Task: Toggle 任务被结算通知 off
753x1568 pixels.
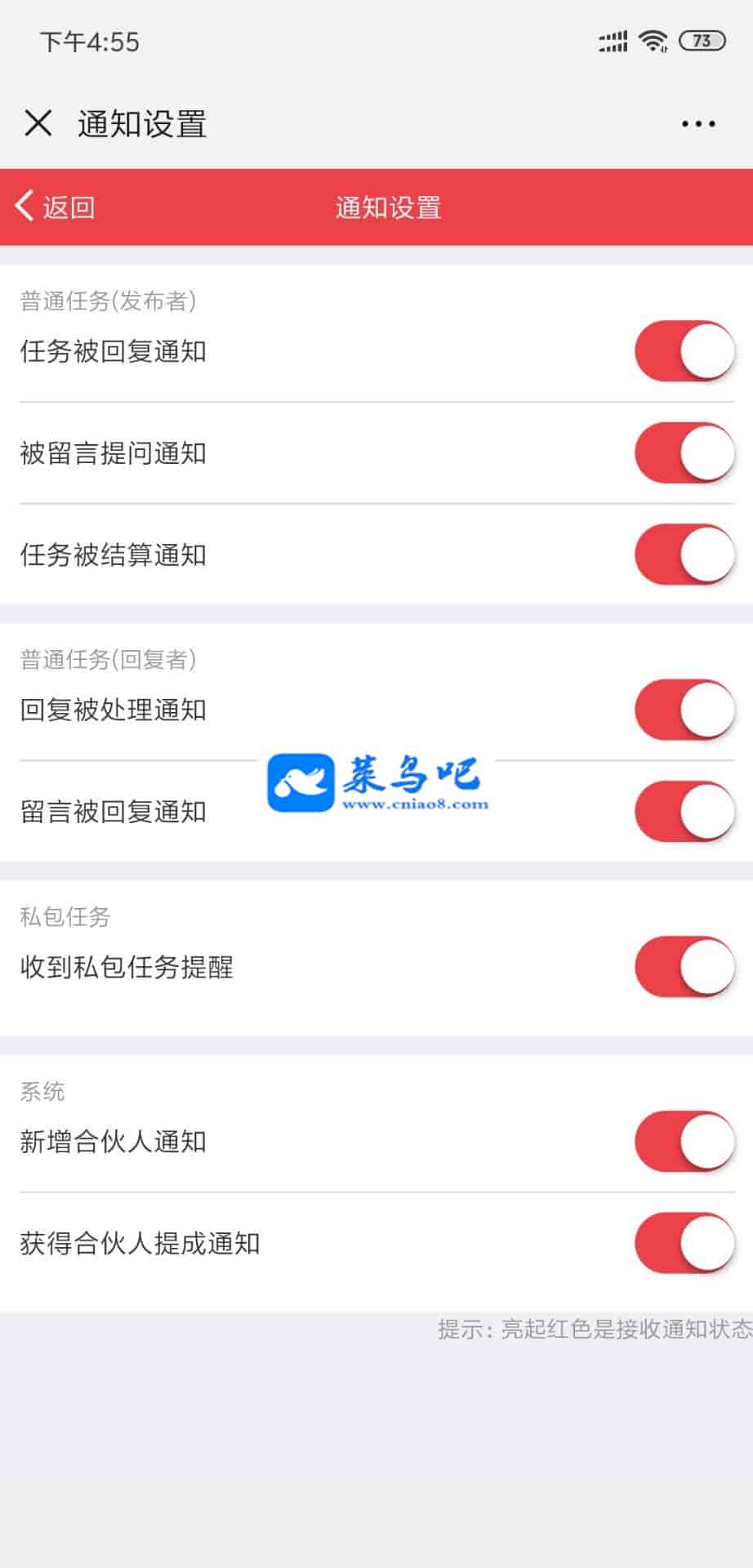Action: (x=684, y=555)
